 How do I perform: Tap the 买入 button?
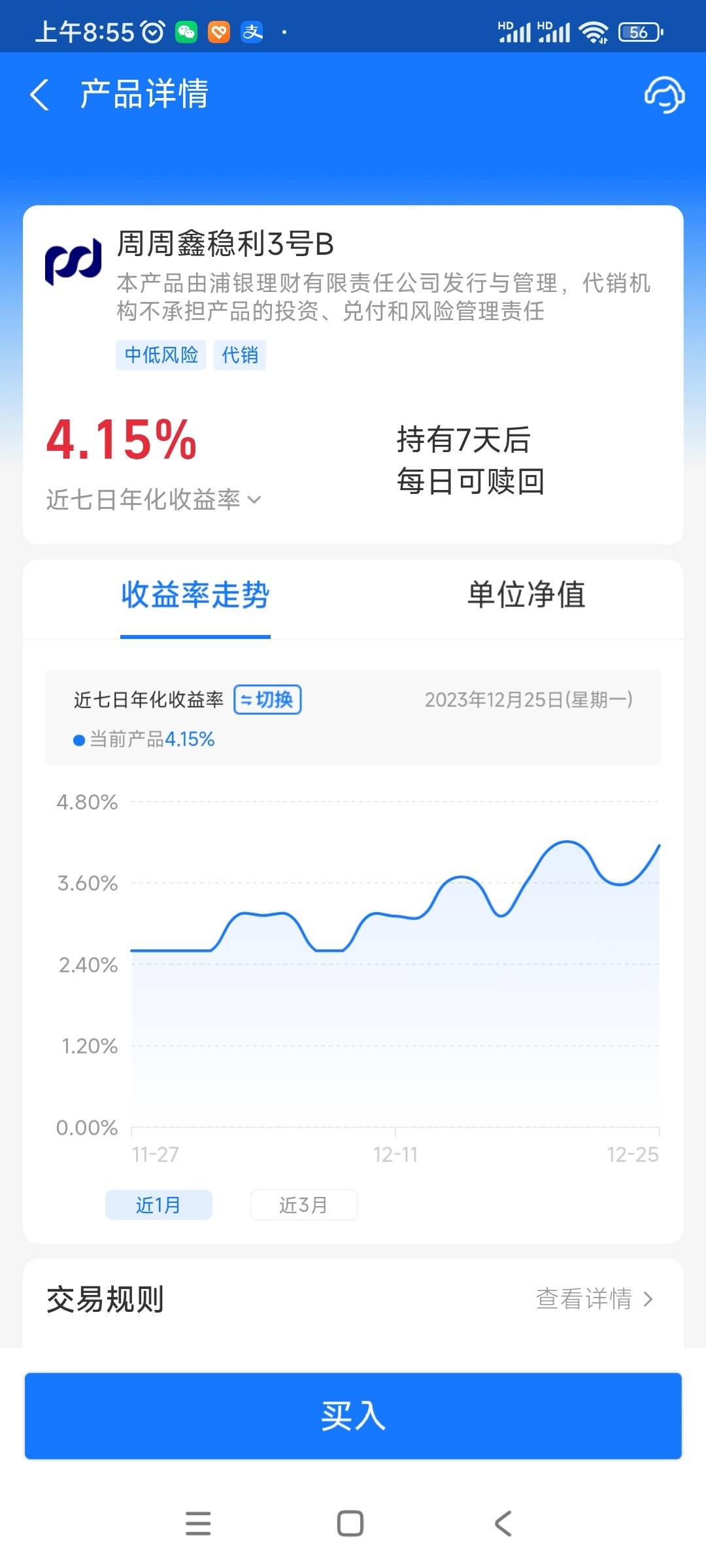[x=353, y=1416]
